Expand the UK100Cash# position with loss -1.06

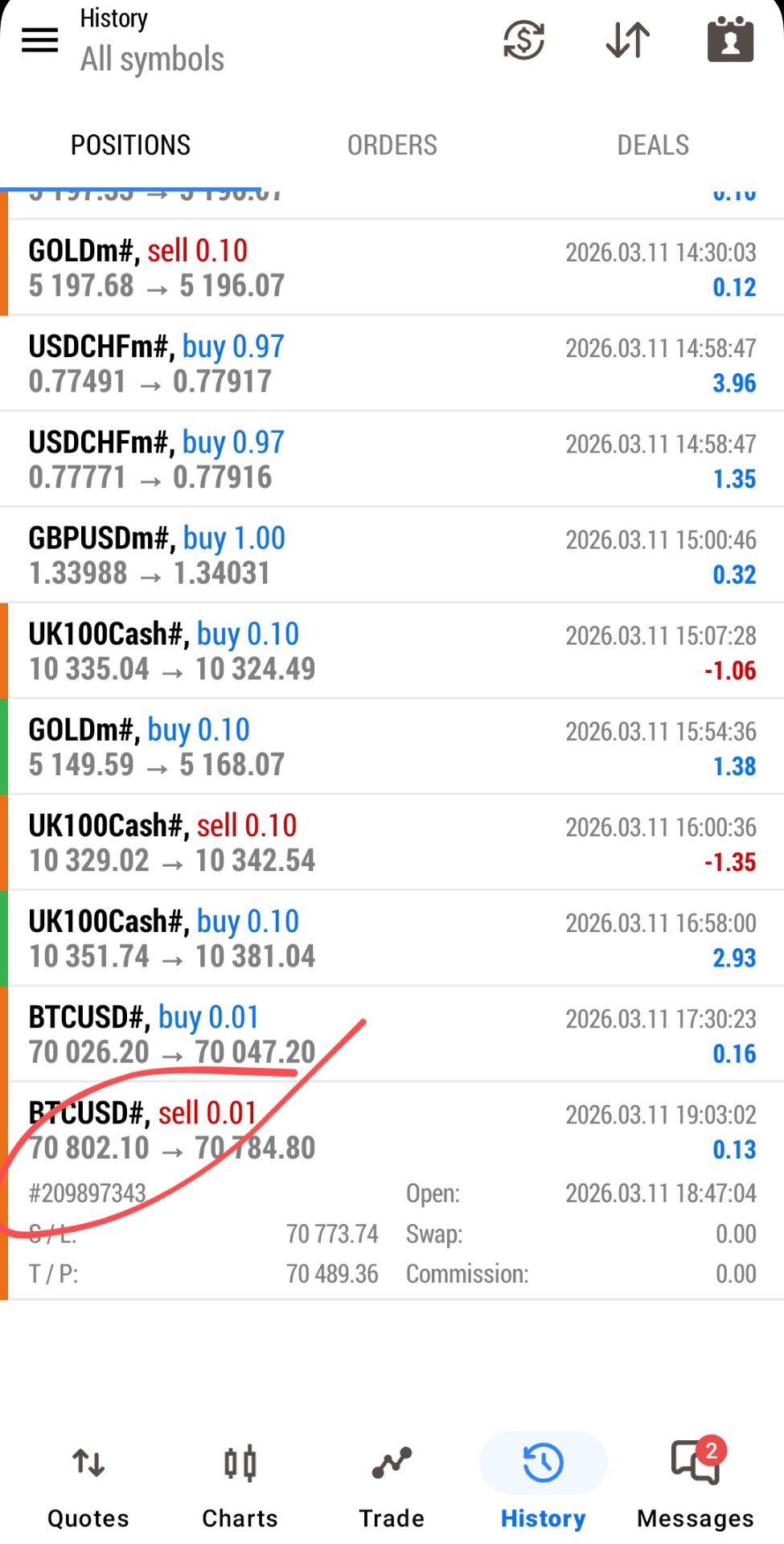pyautogui.click(x=392, y=651)
